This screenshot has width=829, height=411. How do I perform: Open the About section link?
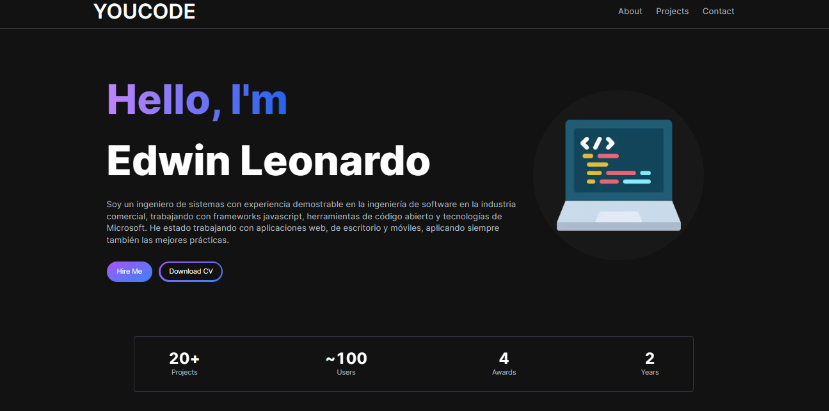point(630,11)
